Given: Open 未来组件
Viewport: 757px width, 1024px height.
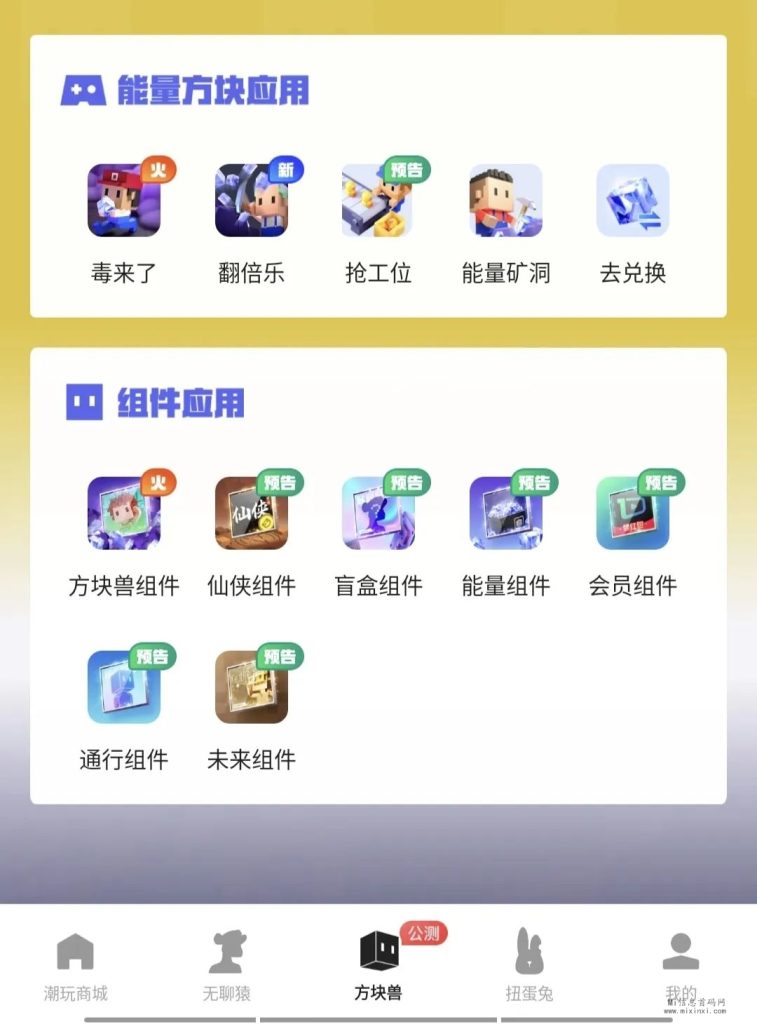Looking at the screenshot, I should click(x=251, y=688).
